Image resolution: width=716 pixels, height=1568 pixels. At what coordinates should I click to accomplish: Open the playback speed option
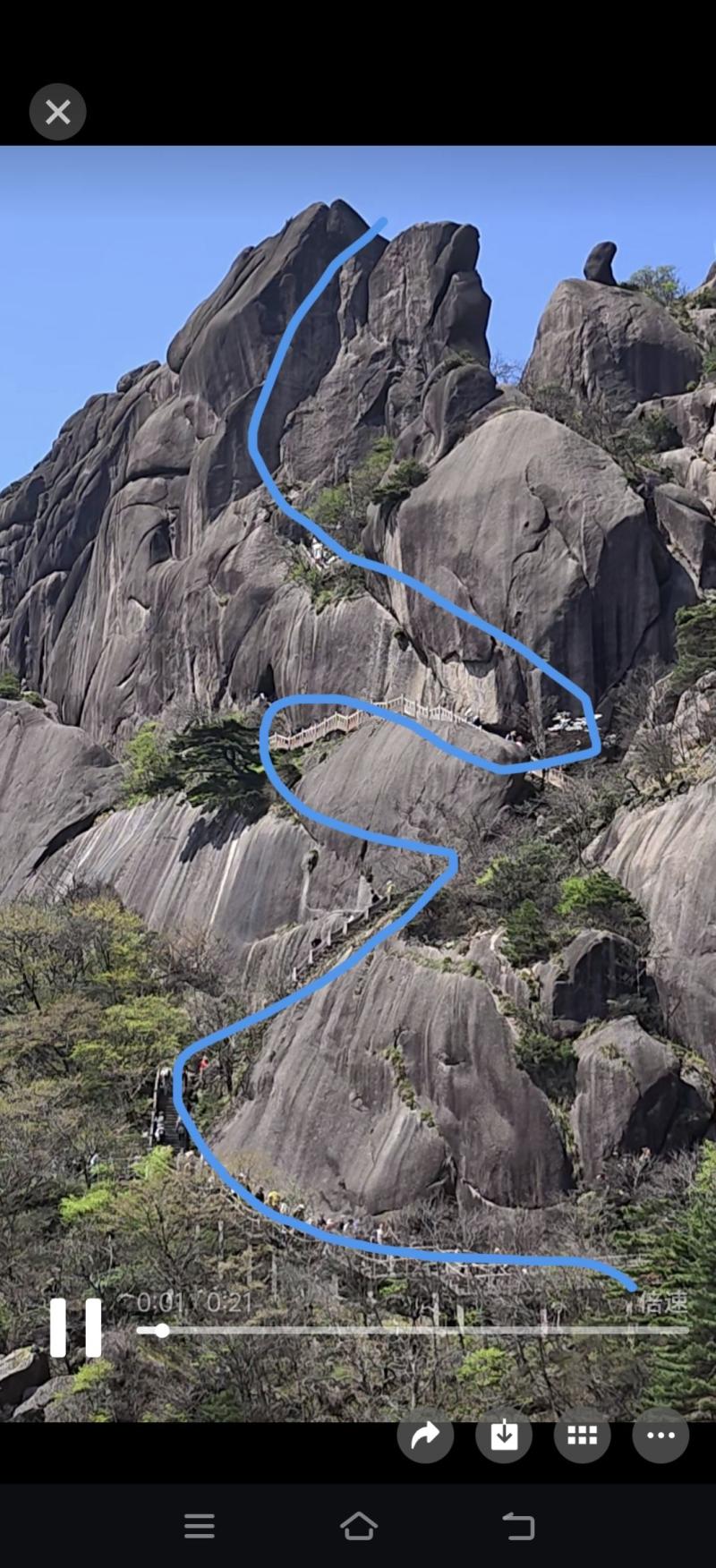click(663, 1302)
